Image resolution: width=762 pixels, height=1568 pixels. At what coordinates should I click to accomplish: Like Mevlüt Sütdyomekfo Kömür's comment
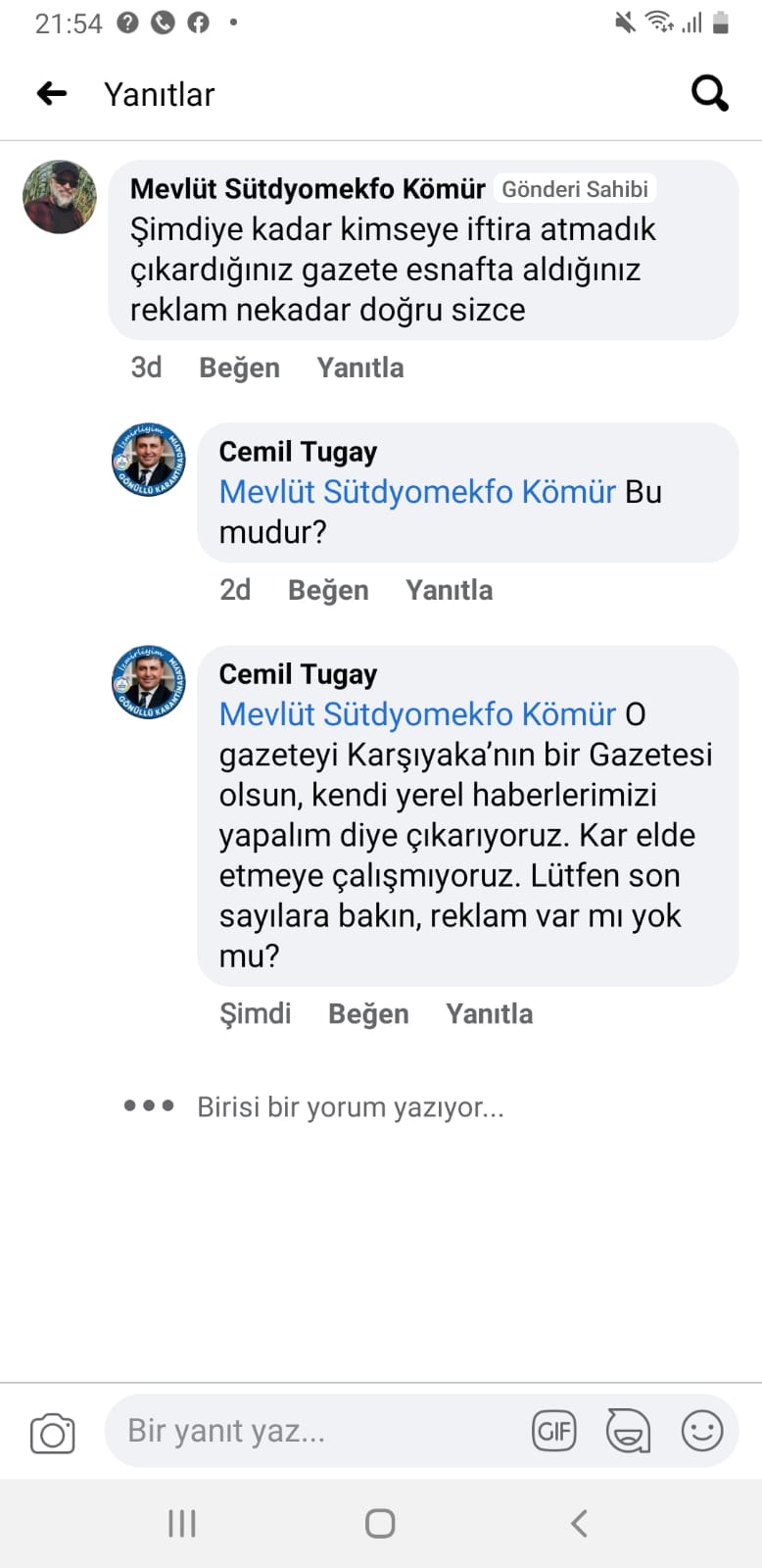point(239,367)
